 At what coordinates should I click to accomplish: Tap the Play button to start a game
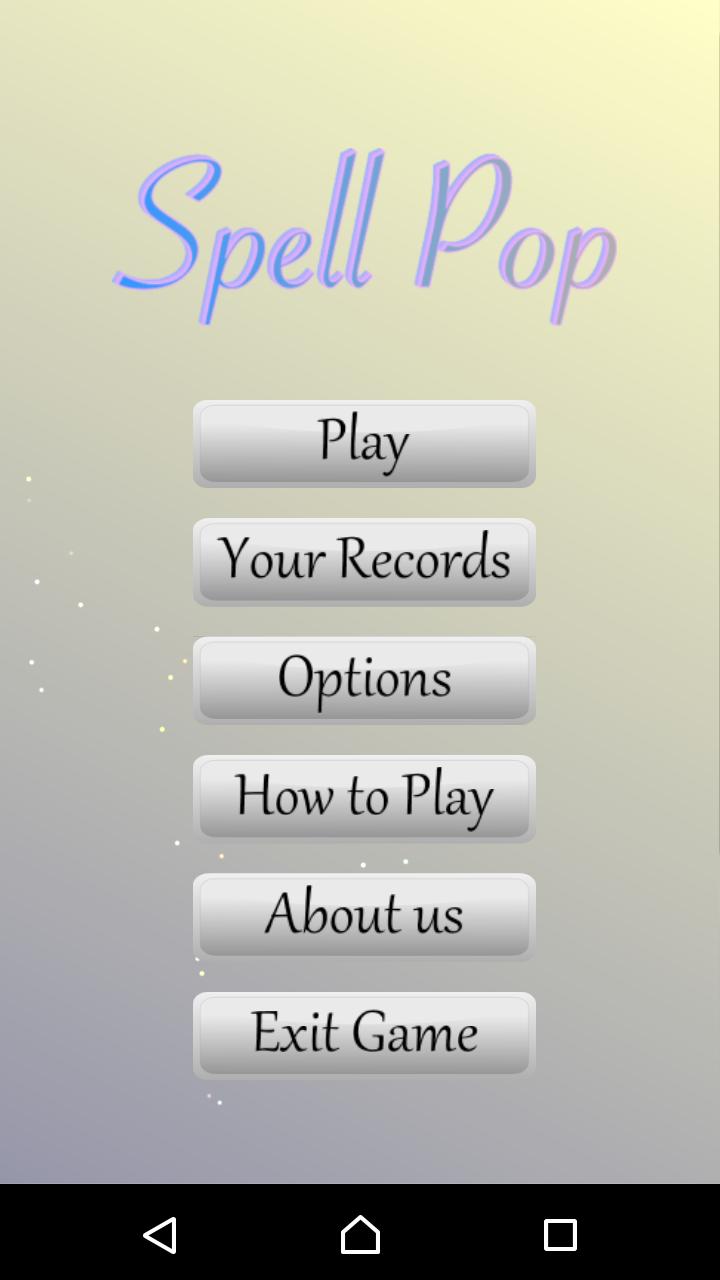[x=364, y=443]
